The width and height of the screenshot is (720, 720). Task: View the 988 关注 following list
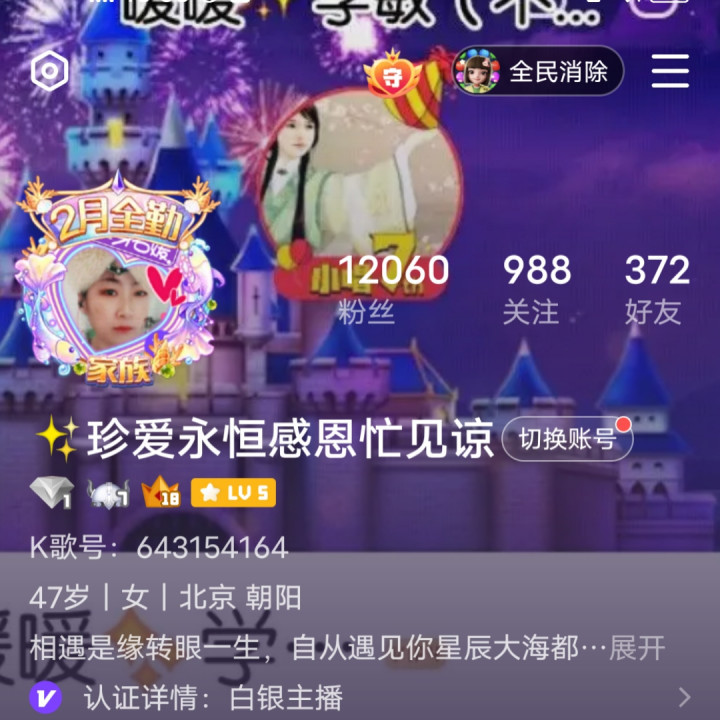point(536,288)
